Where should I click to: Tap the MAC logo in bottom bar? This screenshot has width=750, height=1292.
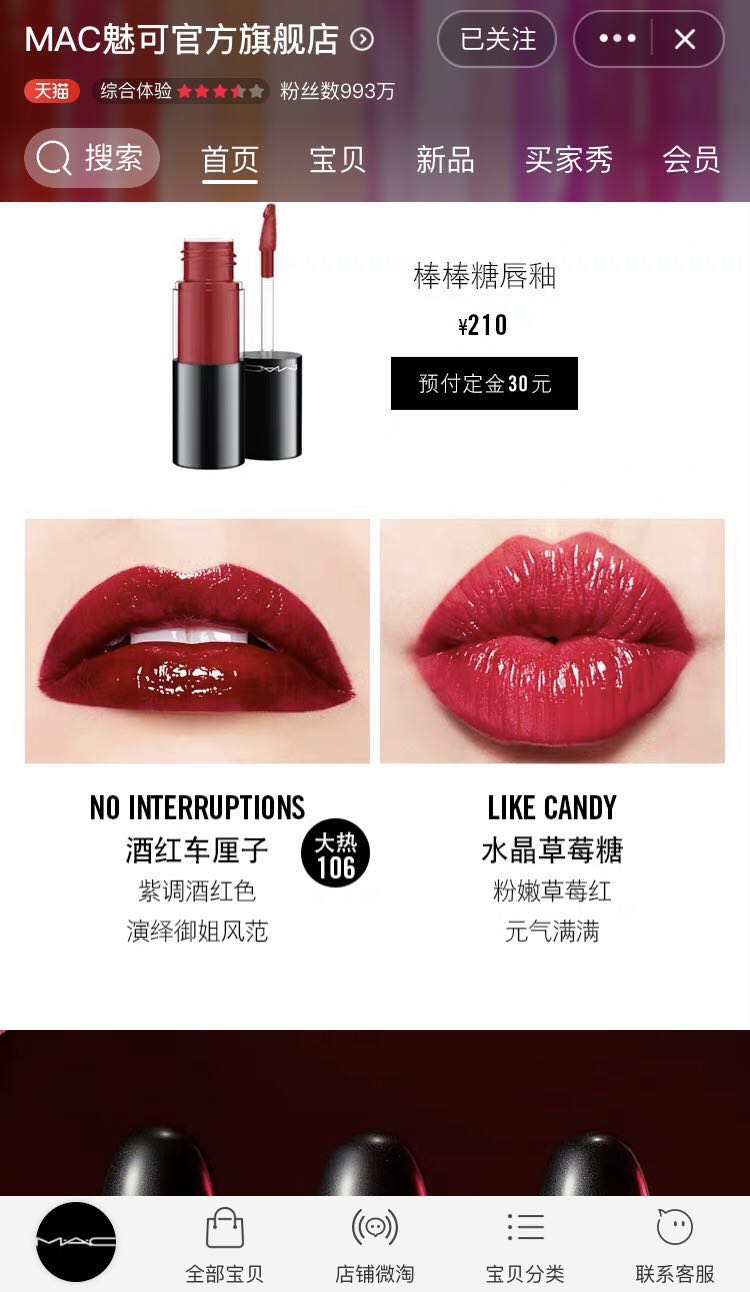coord(76,1241)
